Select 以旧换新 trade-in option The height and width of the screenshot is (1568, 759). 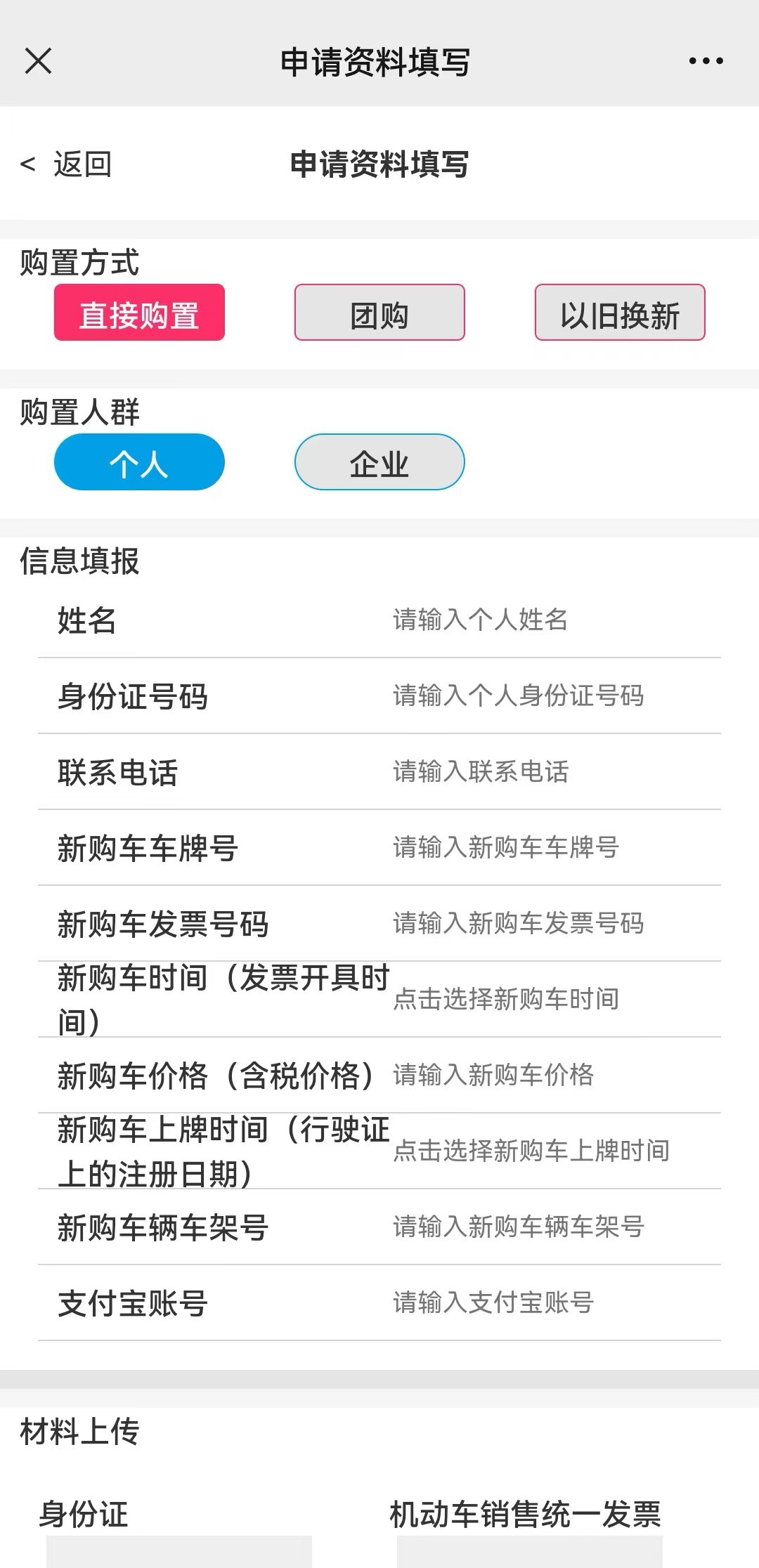(620, 313)
